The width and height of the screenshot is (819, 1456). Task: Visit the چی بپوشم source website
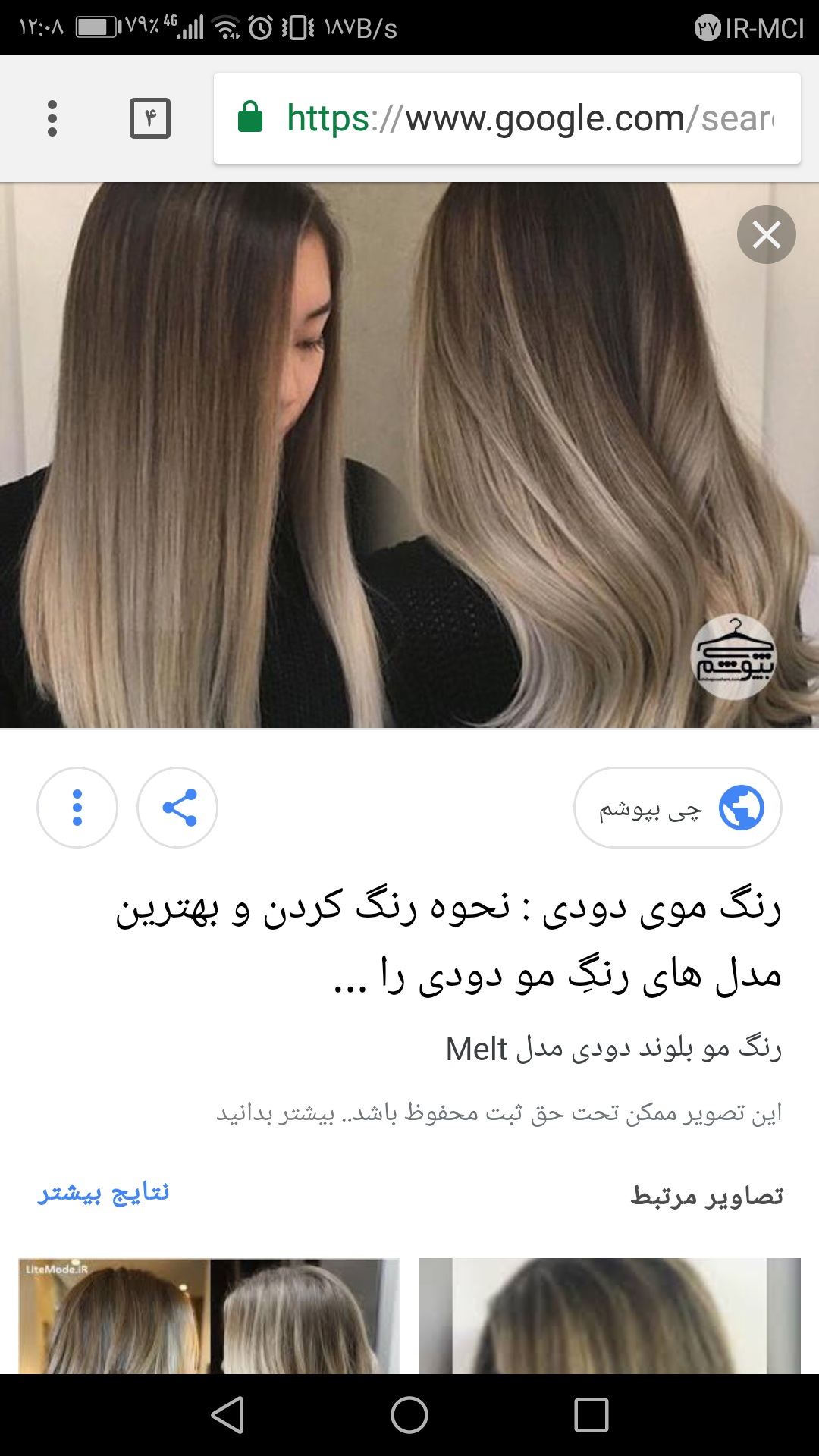(x=677, y=808)
